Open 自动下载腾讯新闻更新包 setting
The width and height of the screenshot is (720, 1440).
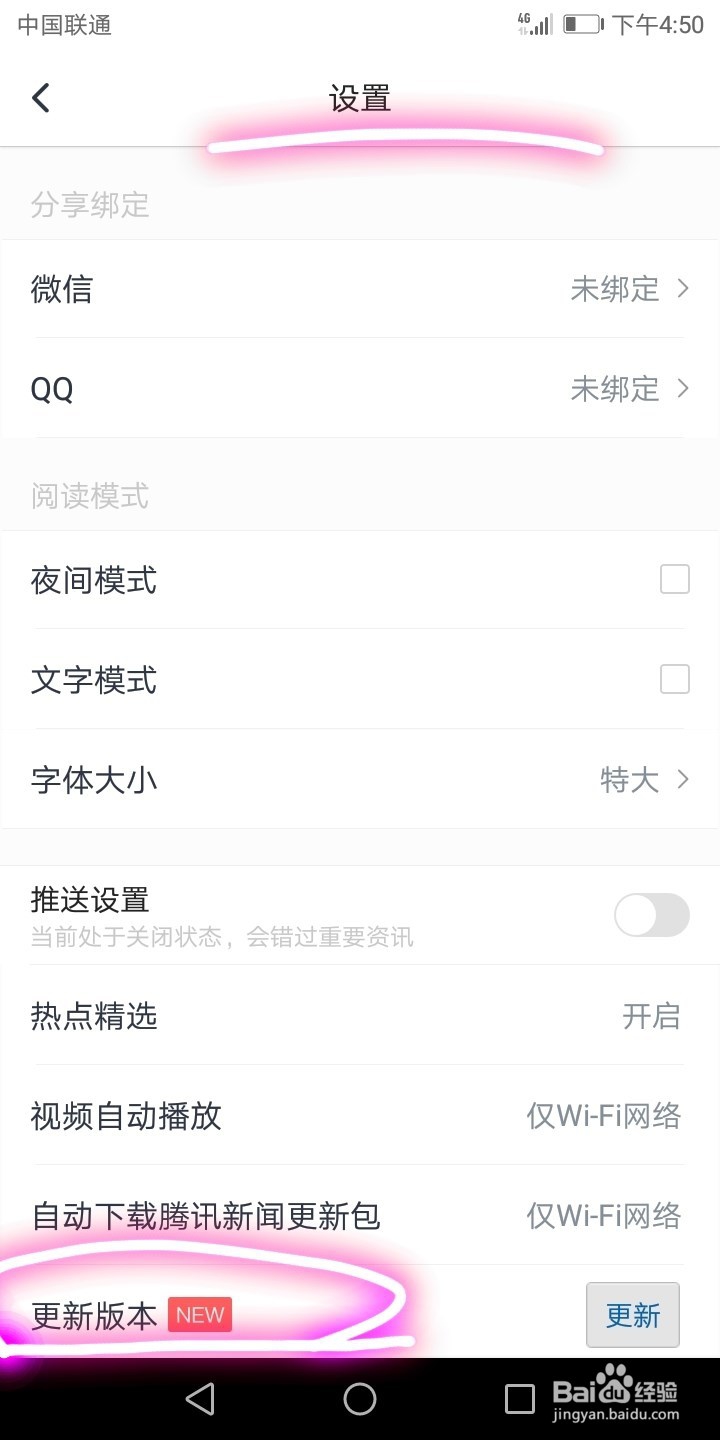pos(360,1215)
